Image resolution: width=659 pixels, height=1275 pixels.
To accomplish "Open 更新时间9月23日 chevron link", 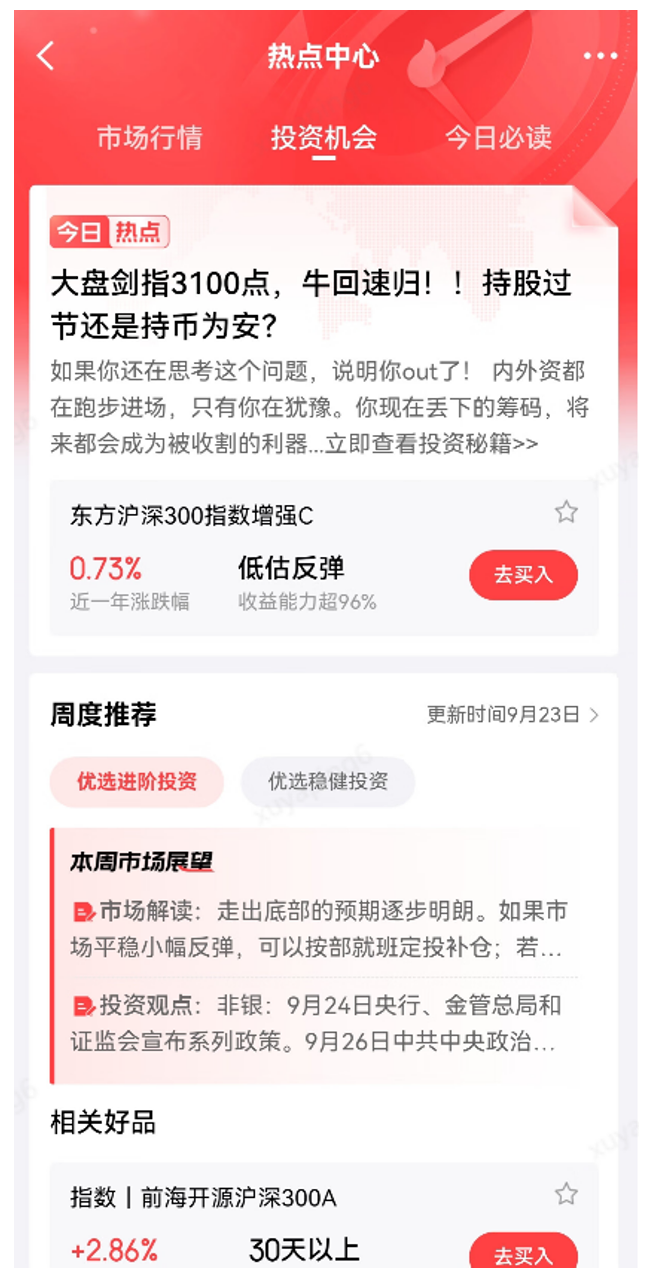I will click(x=513, y=715).
